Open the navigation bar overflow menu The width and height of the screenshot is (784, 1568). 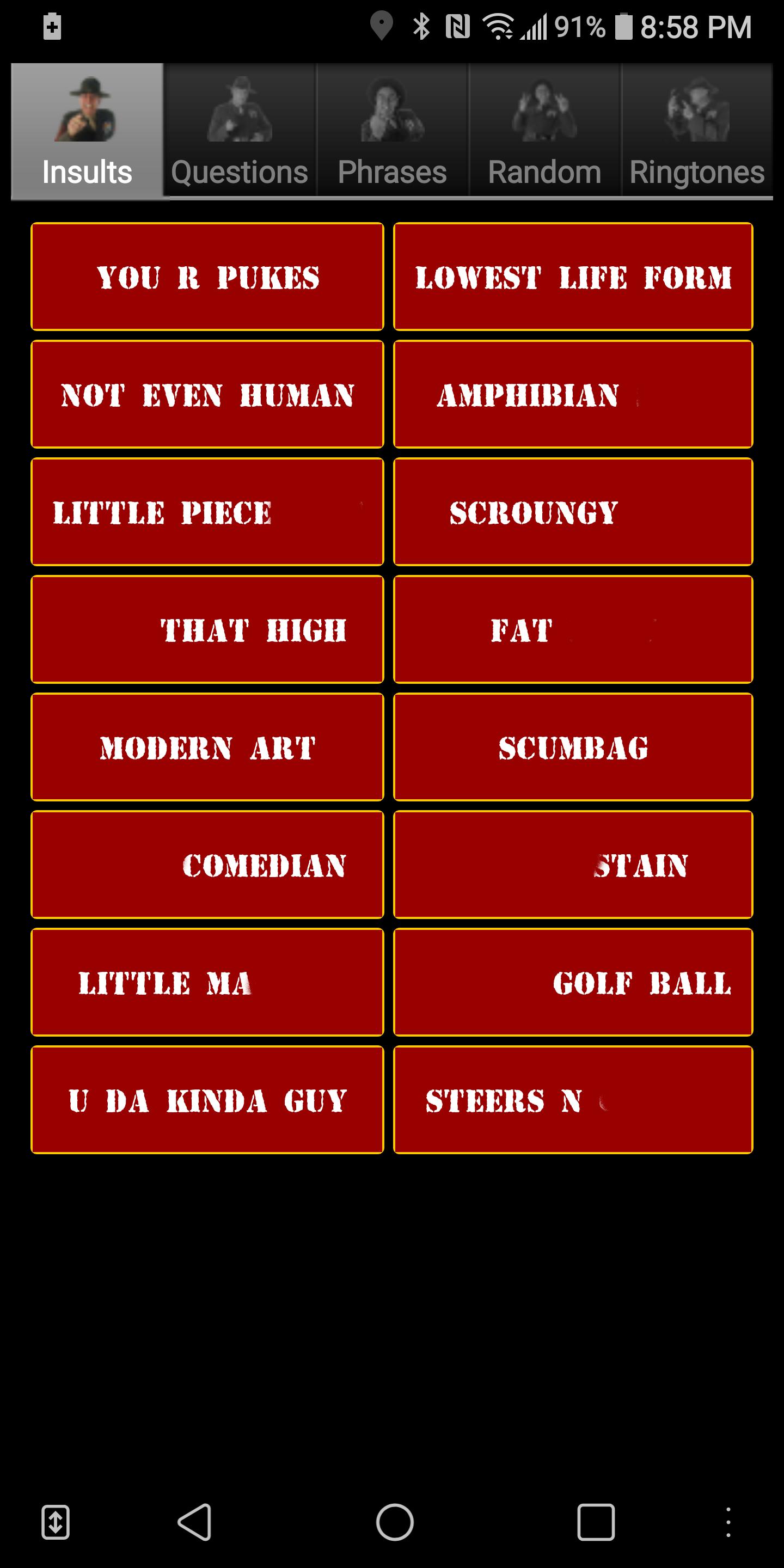tap(728, 1522)
